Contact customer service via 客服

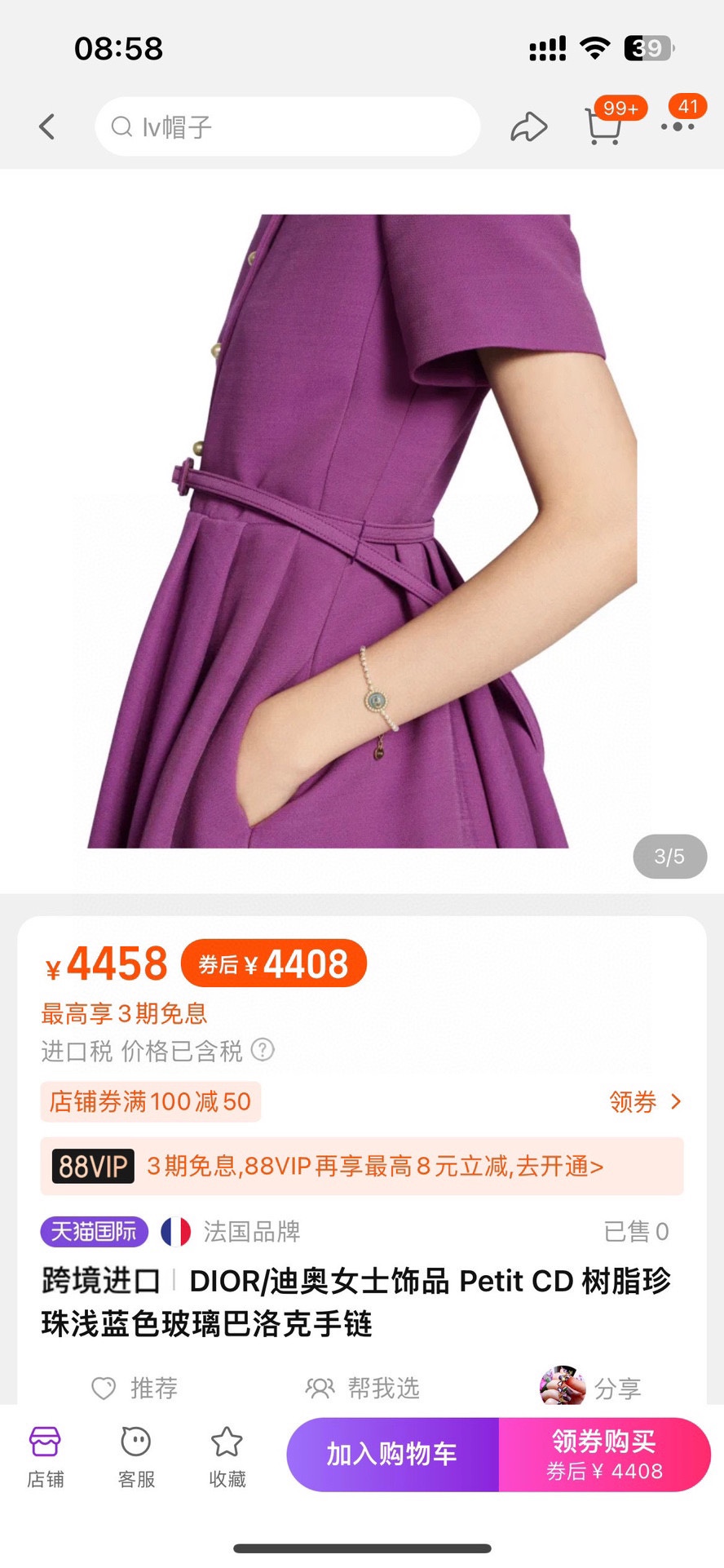(x=136, y=1456)
